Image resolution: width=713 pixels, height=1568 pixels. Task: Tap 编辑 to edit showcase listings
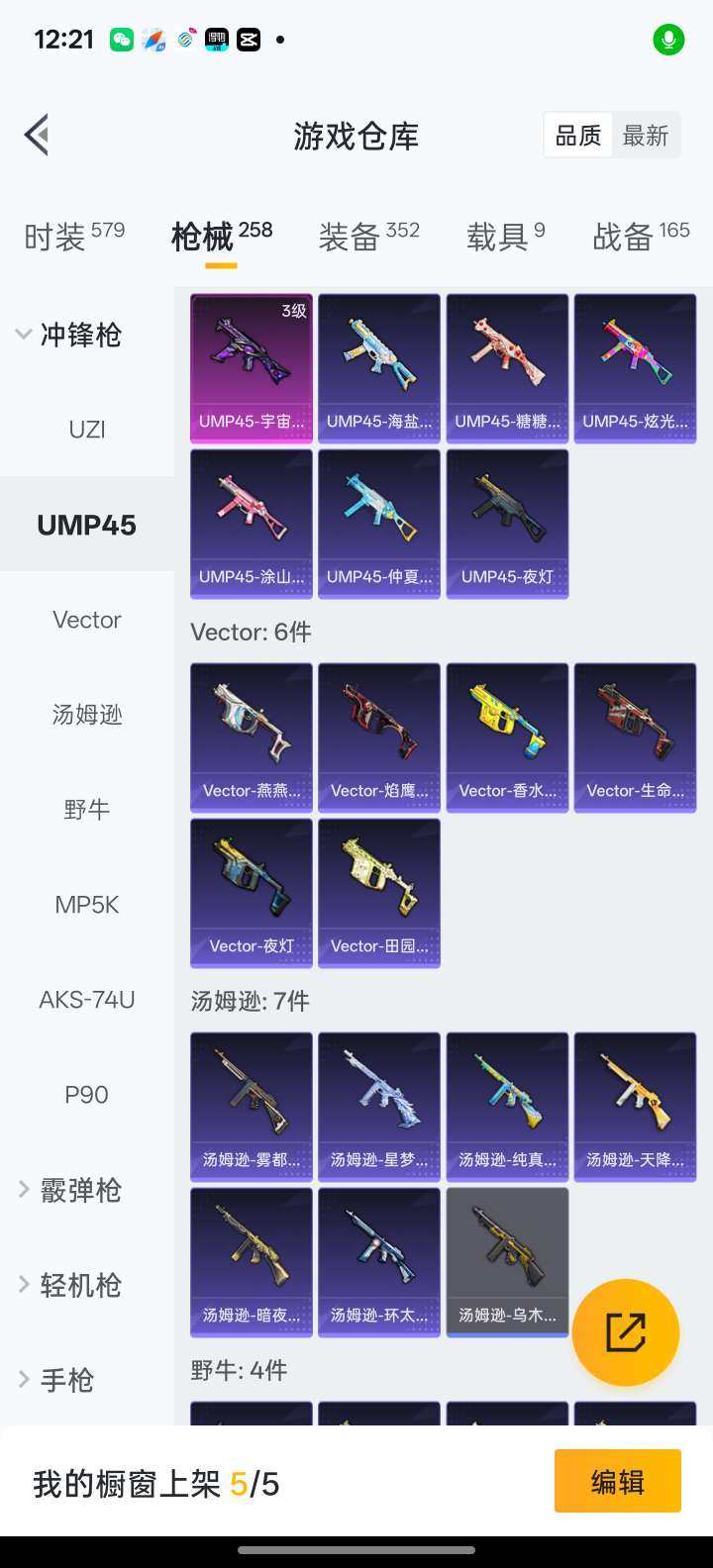[x=617, y=1481]
